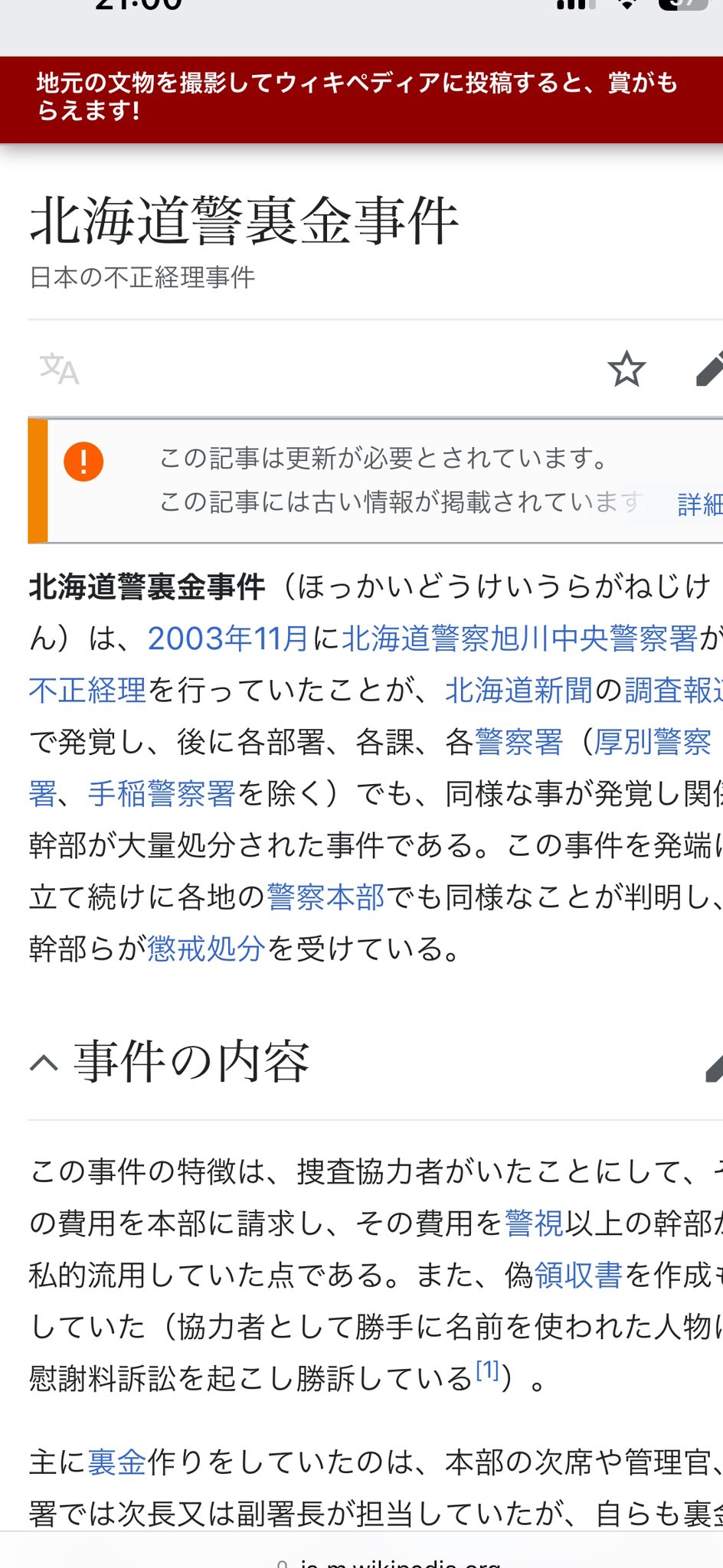Open the 手稲警察署 link

tap(162, 793)
